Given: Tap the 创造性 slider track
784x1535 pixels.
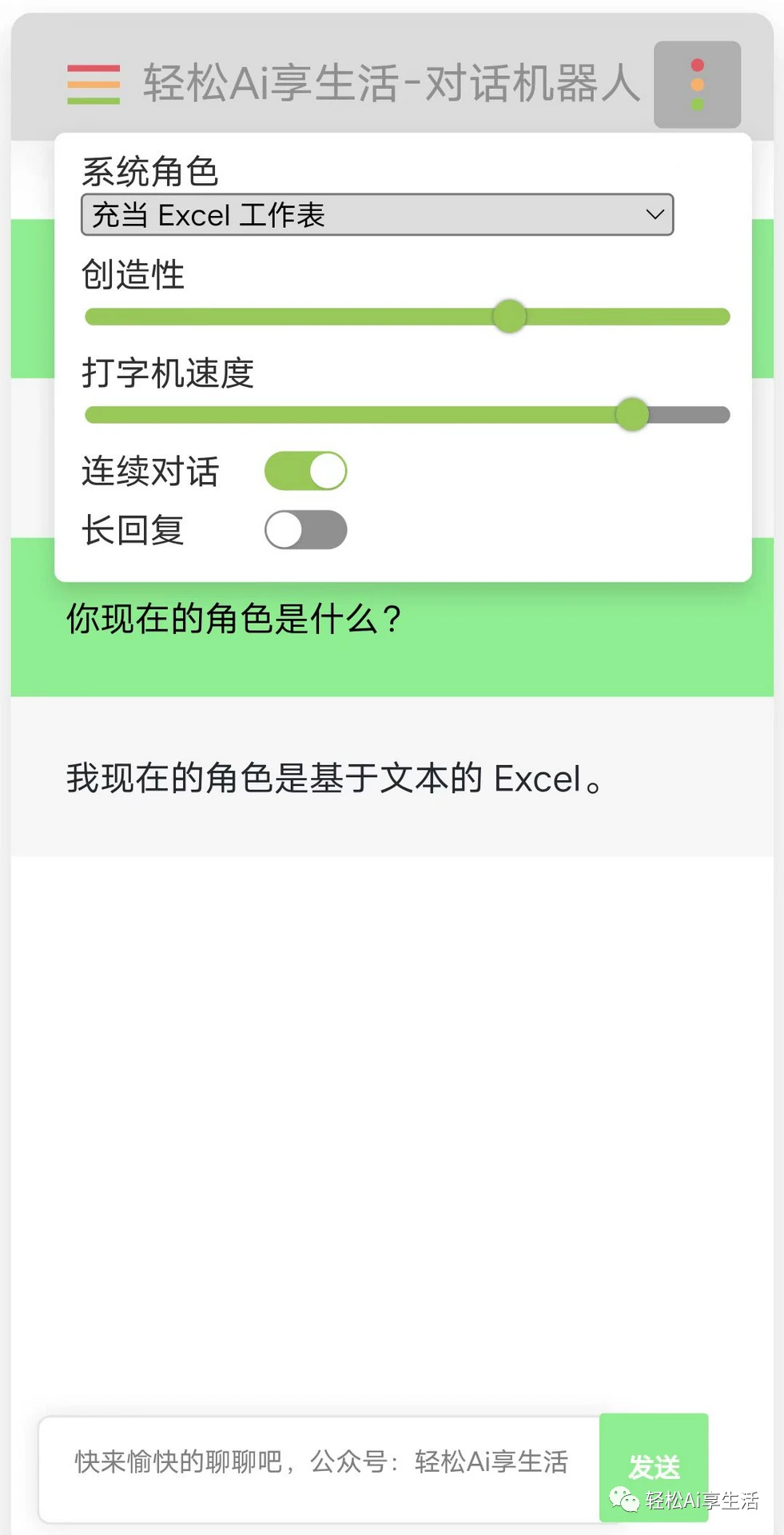Looking at the screenshot, I should (408, 317).
